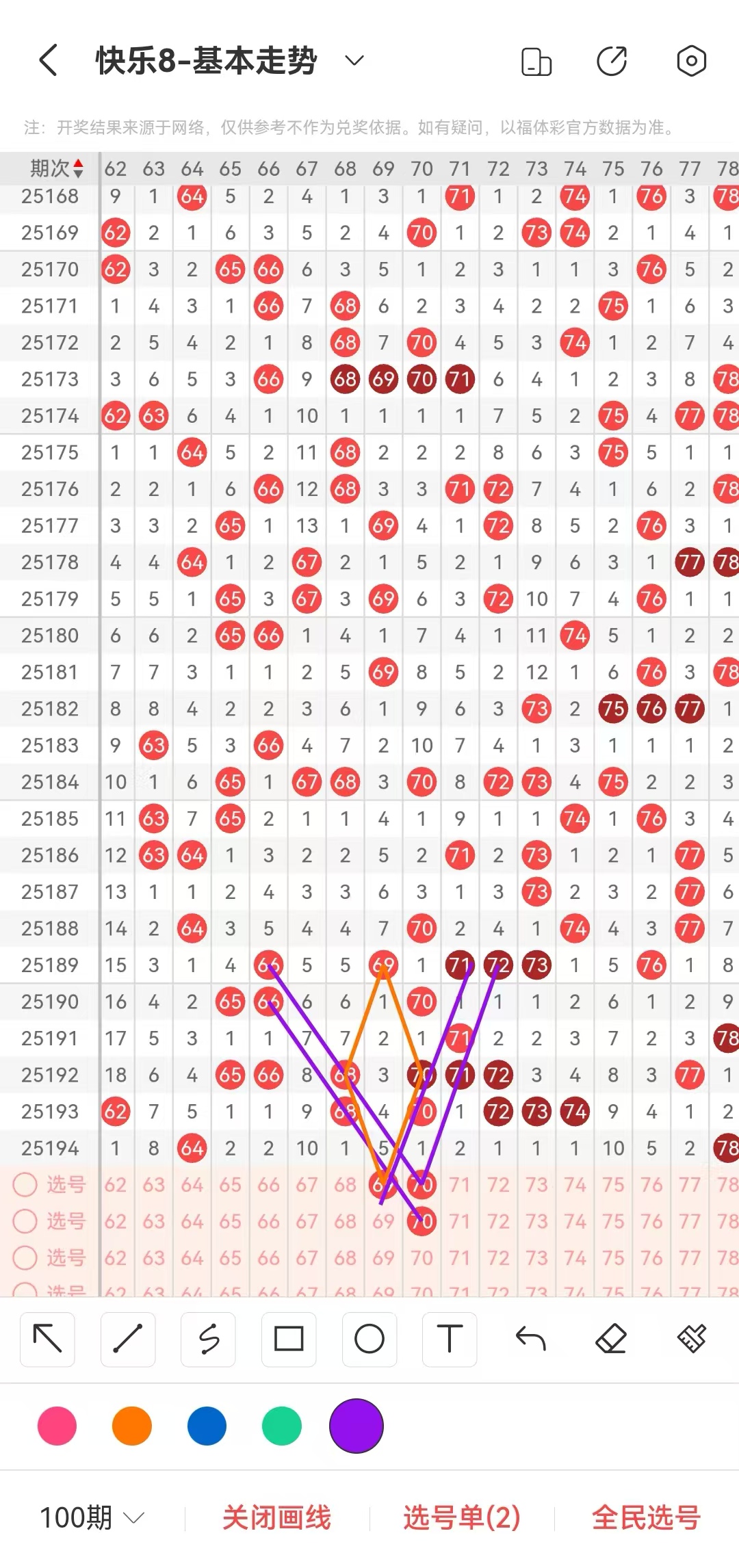Open the screen orientation switch icon
The image size is (739, 1568).
536,62
